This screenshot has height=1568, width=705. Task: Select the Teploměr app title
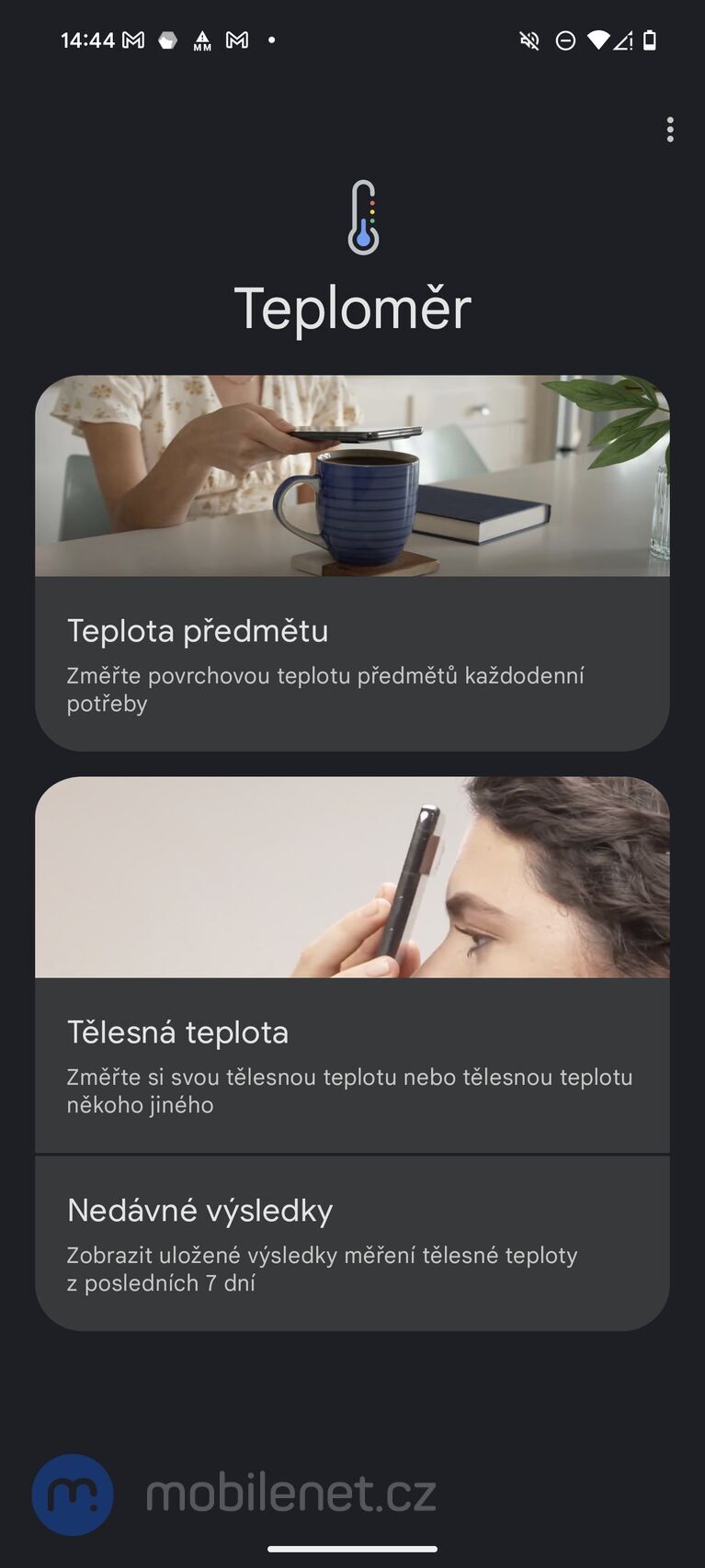click(352, 308)
